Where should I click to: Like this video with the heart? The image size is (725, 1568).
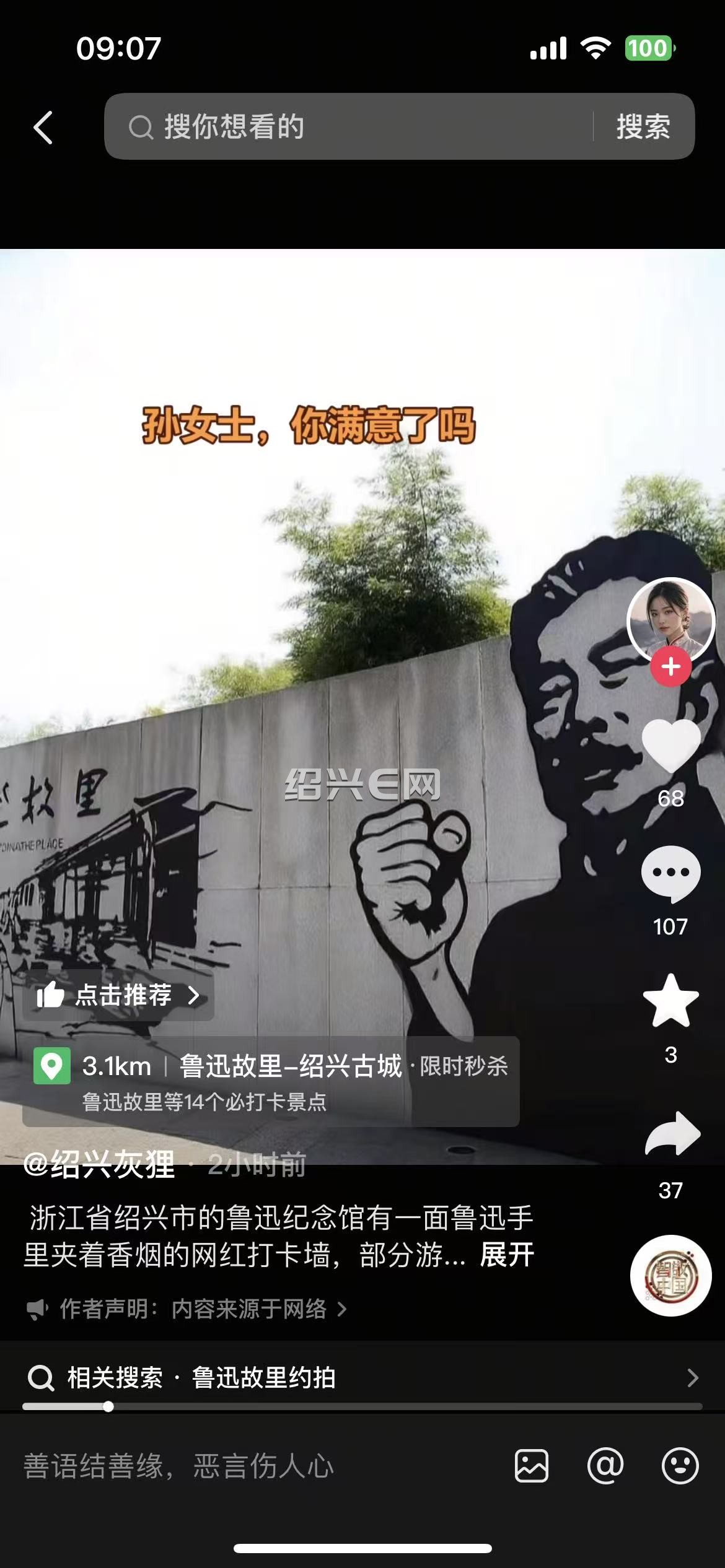[671, 745]
